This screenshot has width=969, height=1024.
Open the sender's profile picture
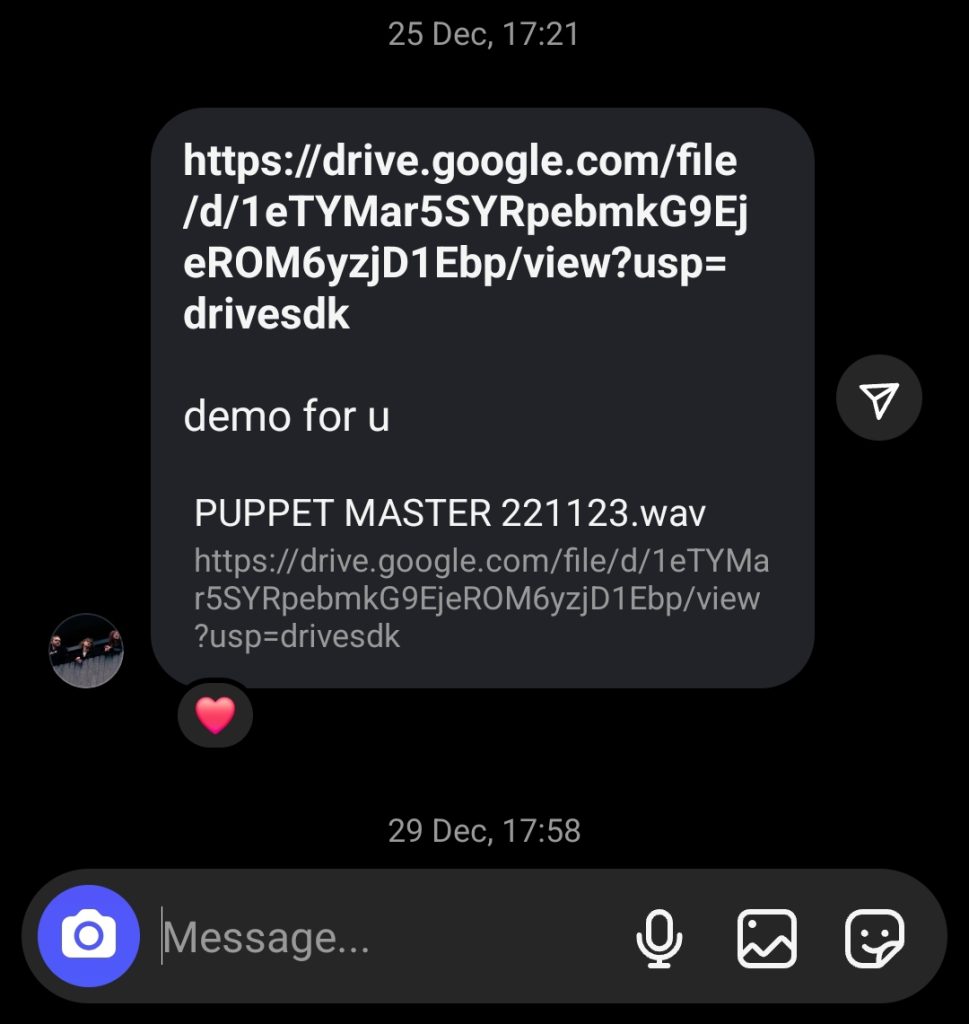tap(86, 651)
